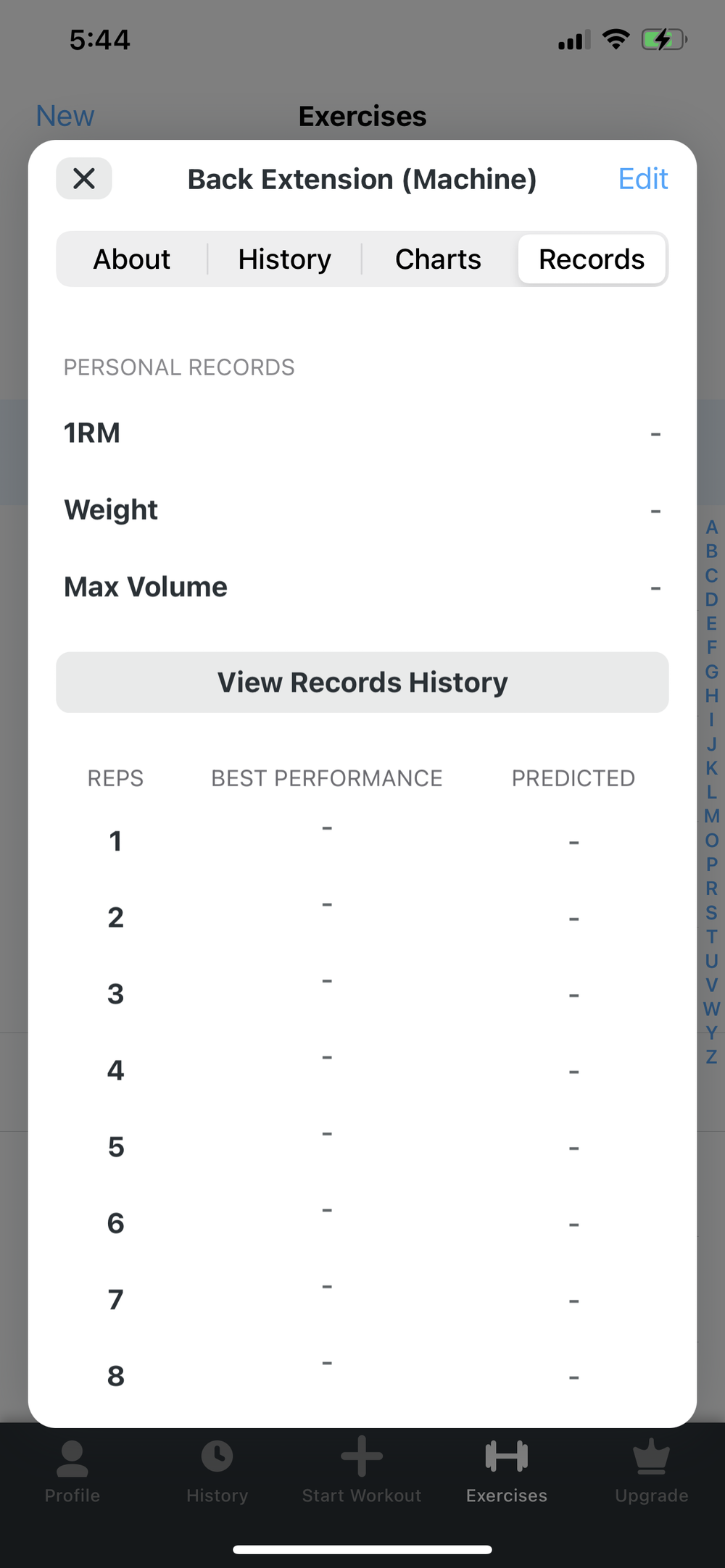Screen dimensions: 725x1568
Task: Switch to the About tab
Action: [131, 259]
